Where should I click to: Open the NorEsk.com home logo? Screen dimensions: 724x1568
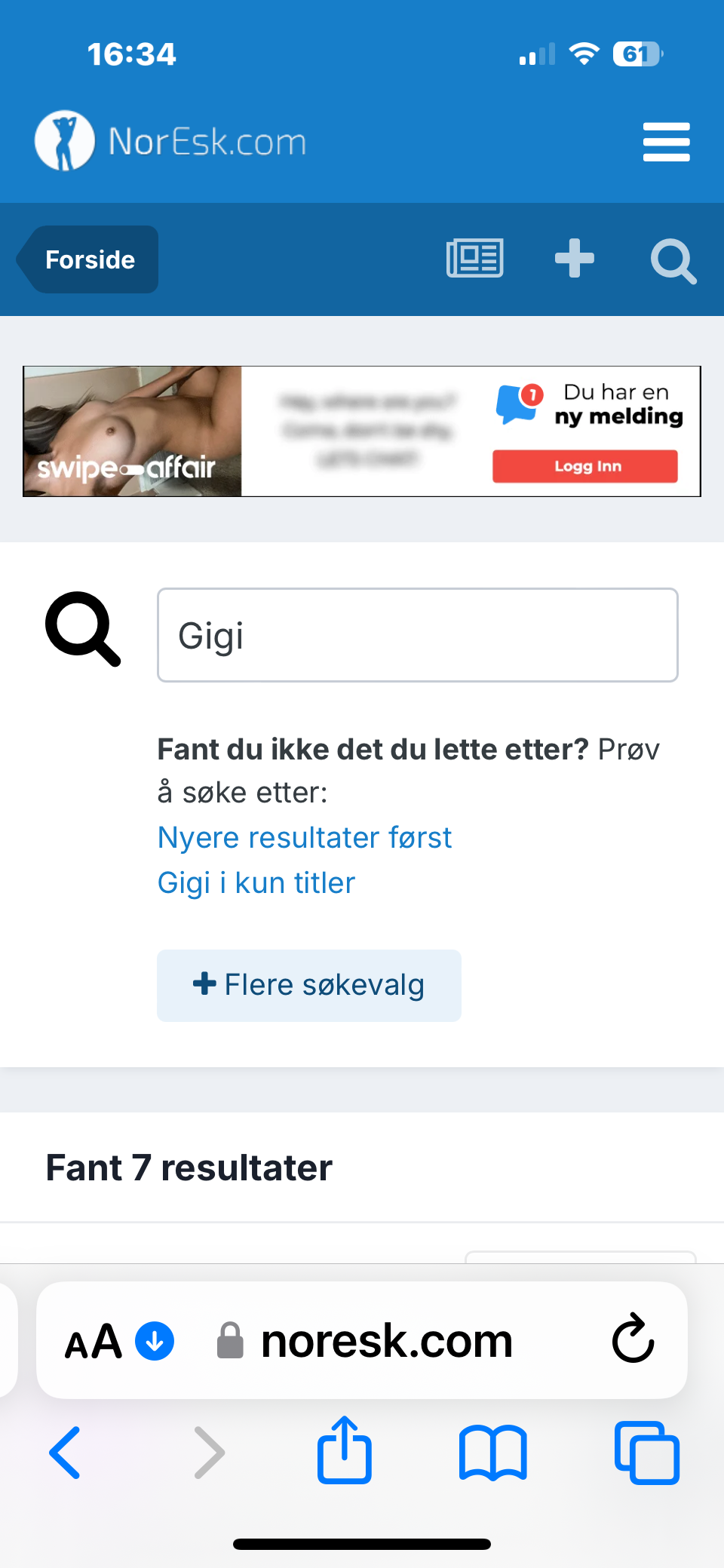pyautogui.click(x=170, y=141)
